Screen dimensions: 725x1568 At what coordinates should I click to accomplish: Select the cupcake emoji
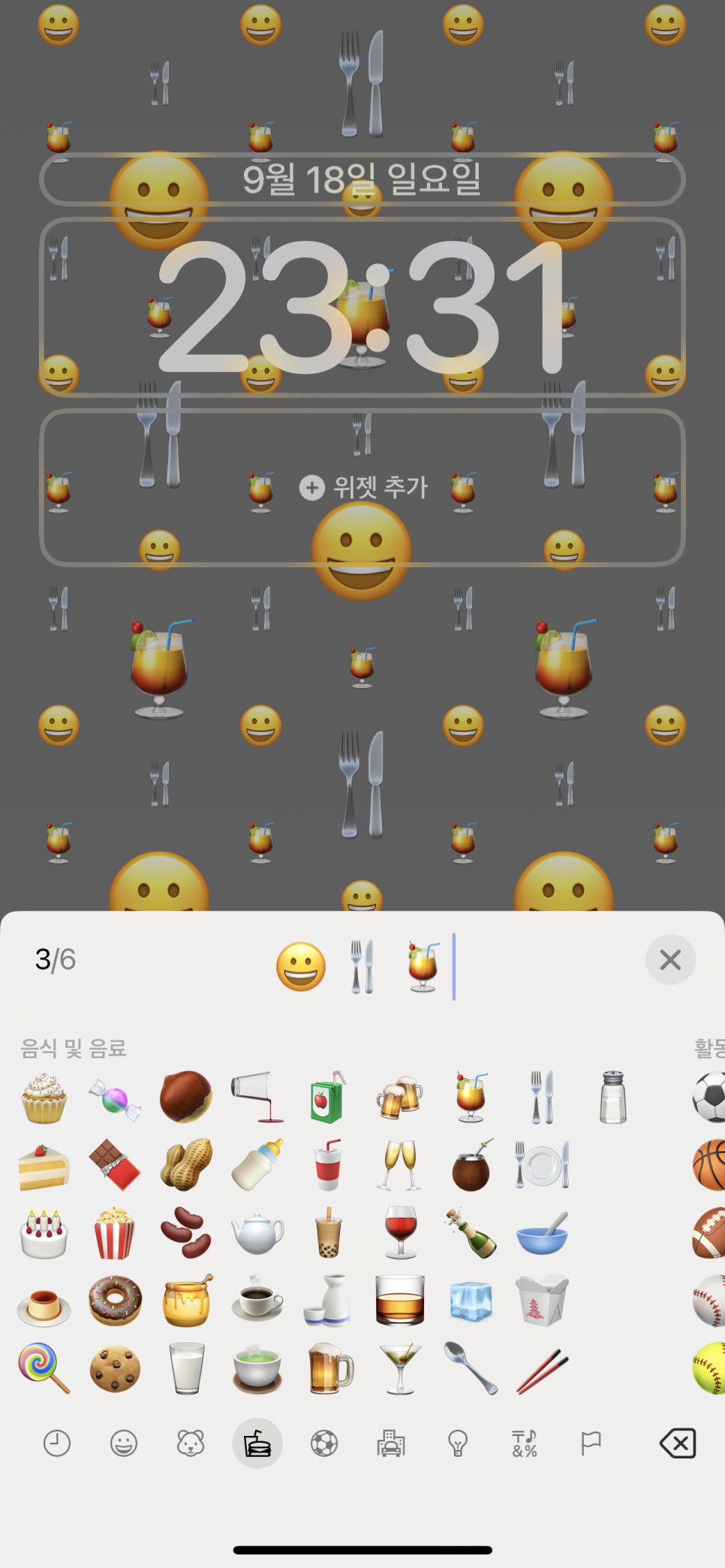(44, 1098)
